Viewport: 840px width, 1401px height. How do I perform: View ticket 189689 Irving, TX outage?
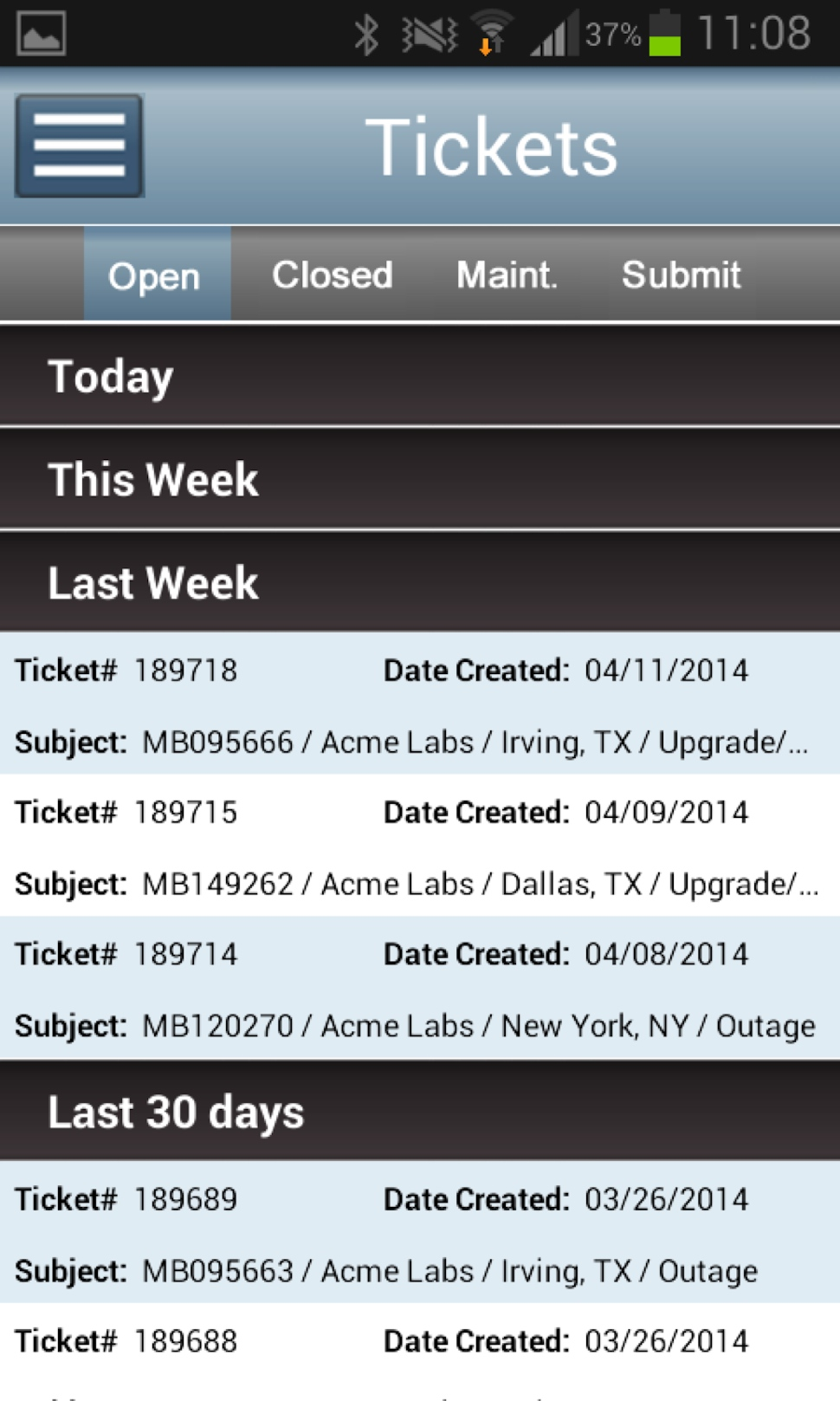click(x=420, y=1234)
